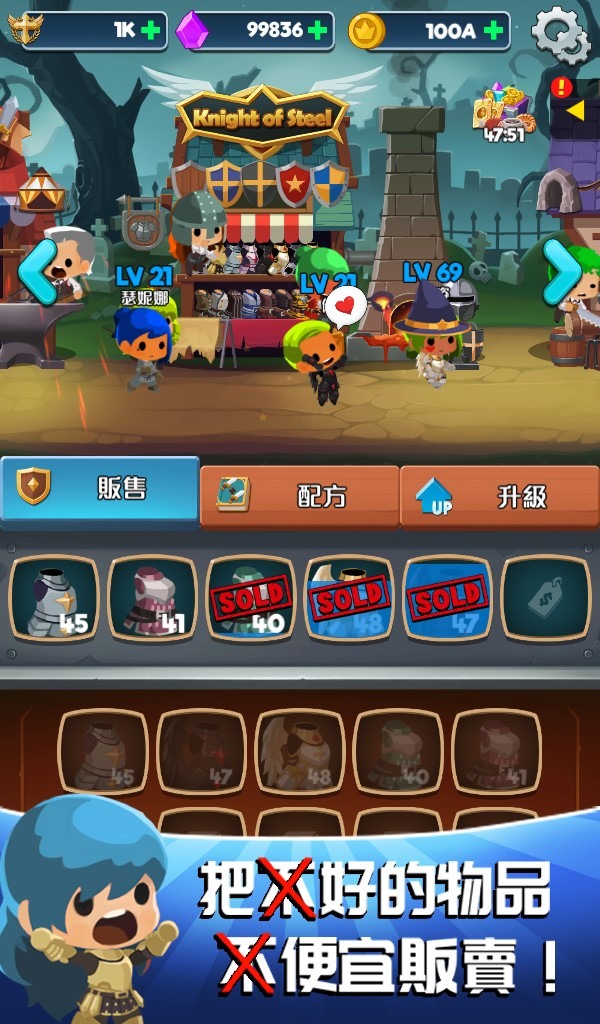Image resolution: width=600 pixels, height=1024 pixels.
Task: Add more gold coins
Action: [x=493, y=30]
